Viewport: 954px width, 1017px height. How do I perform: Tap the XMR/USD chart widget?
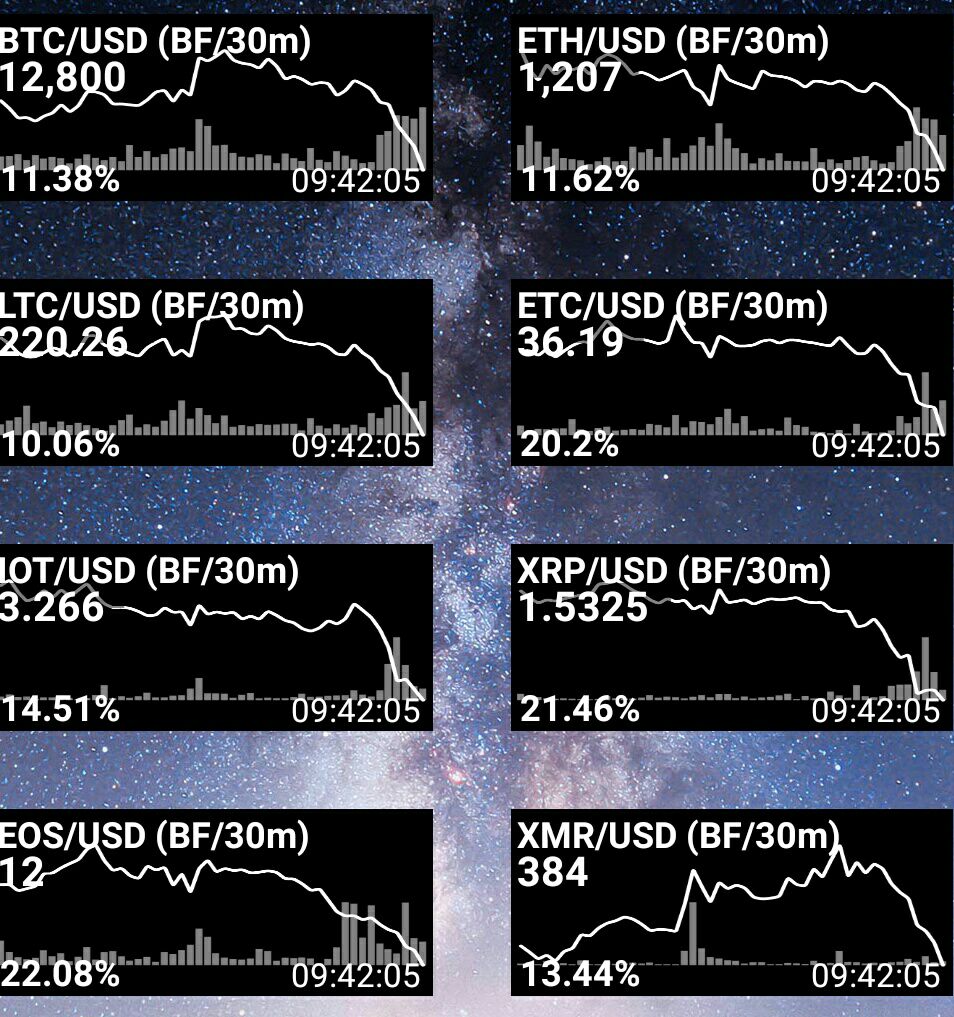pos(730,902)
